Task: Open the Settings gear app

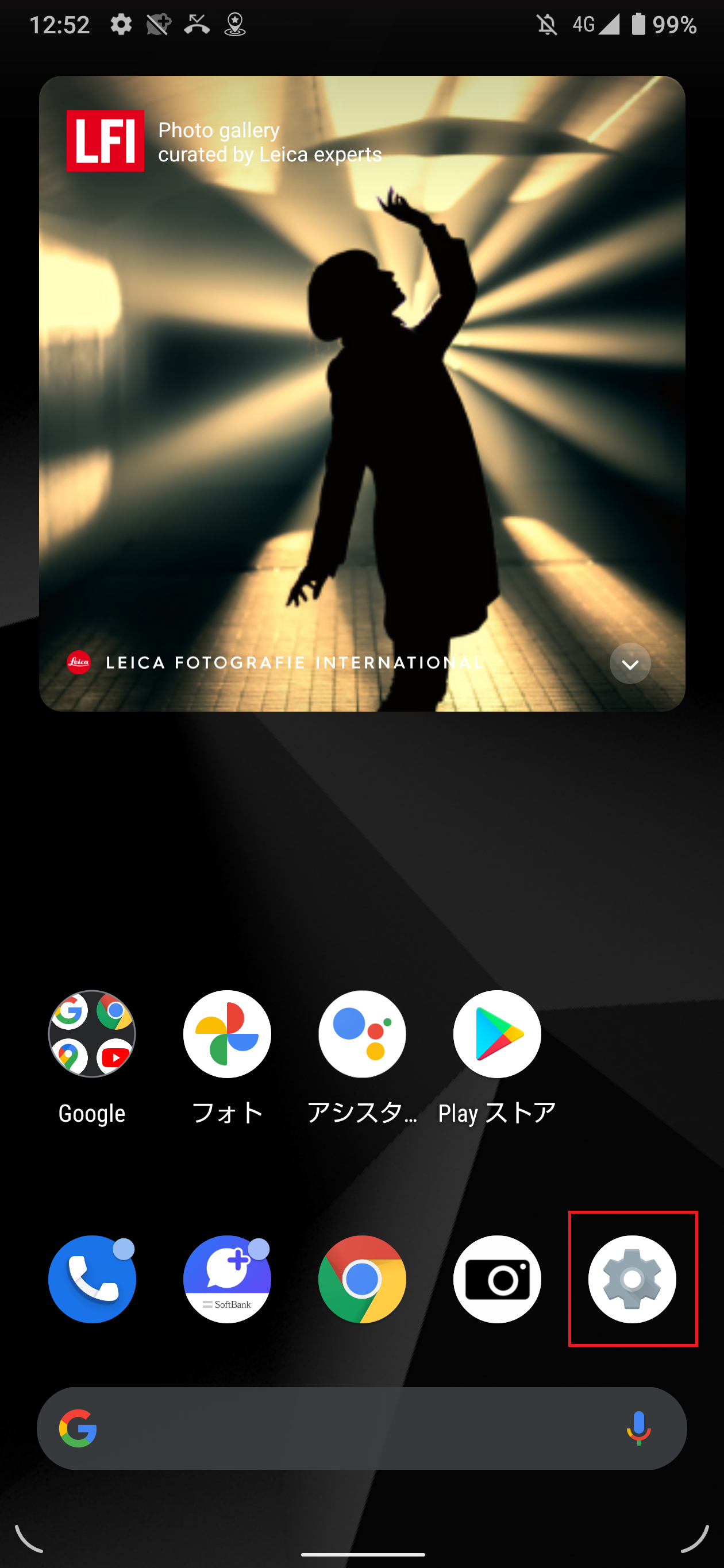Action: click(632, 1279)
